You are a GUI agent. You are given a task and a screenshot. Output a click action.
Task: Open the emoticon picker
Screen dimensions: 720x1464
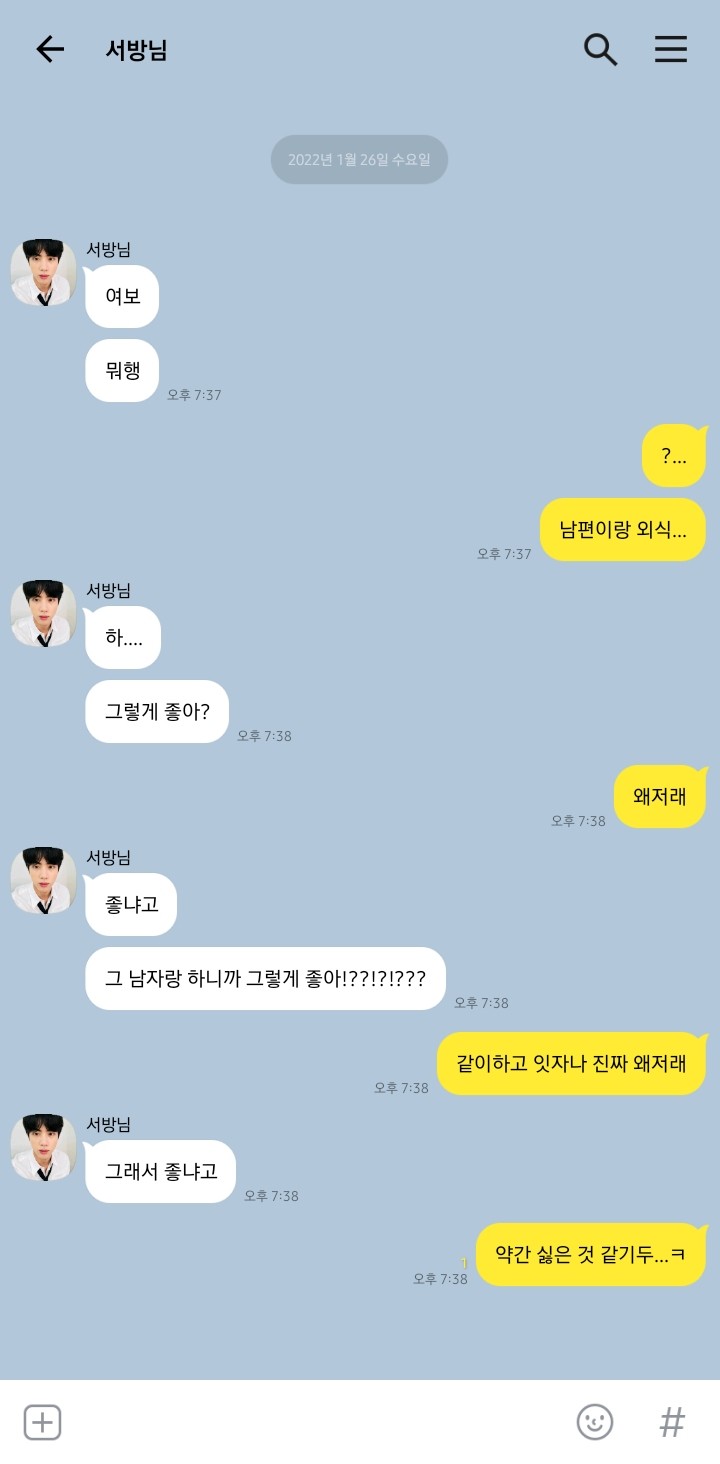click(x=595, y=1421)
